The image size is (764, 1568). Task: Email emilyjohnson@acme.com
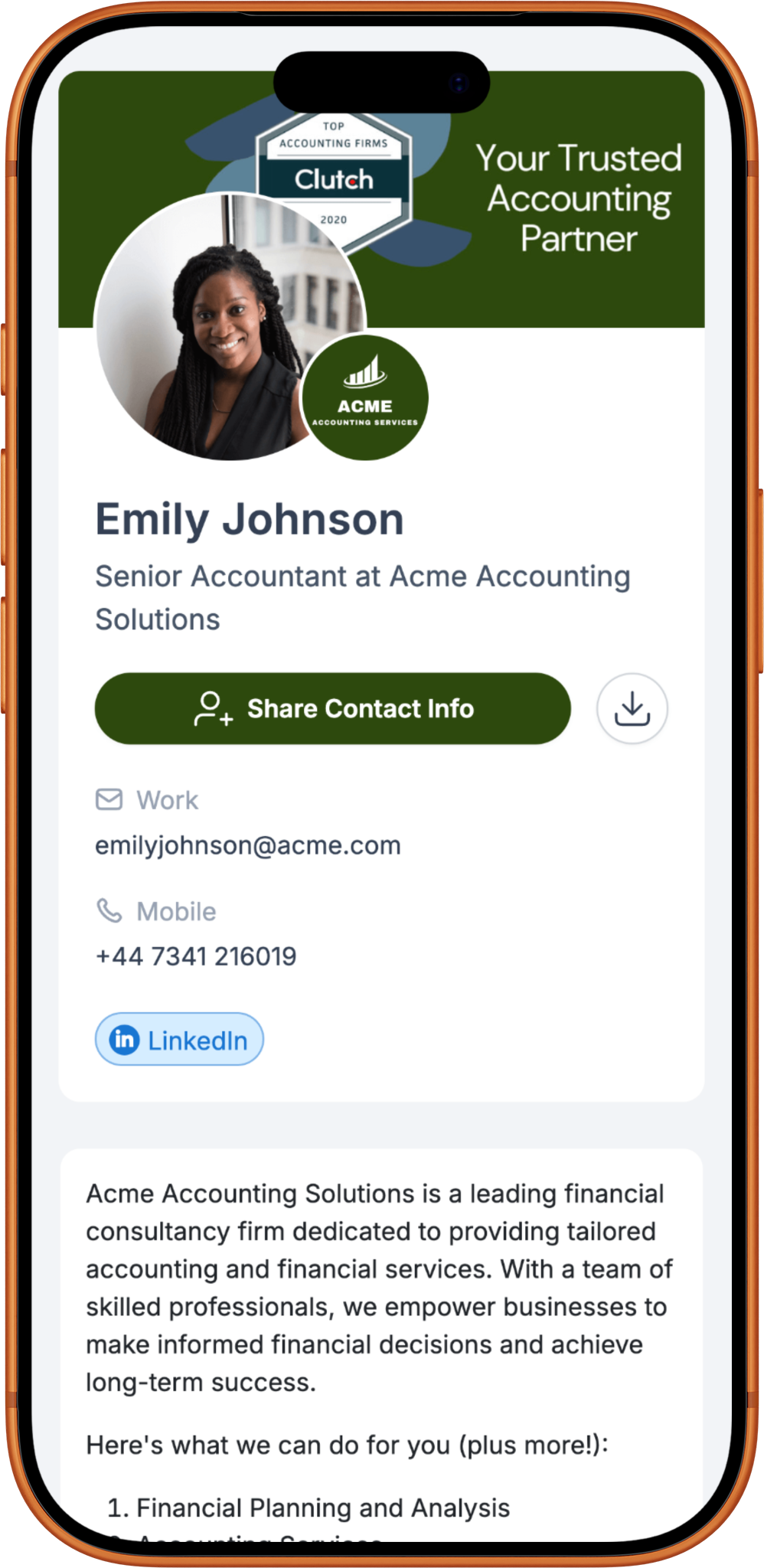[248, 845]
